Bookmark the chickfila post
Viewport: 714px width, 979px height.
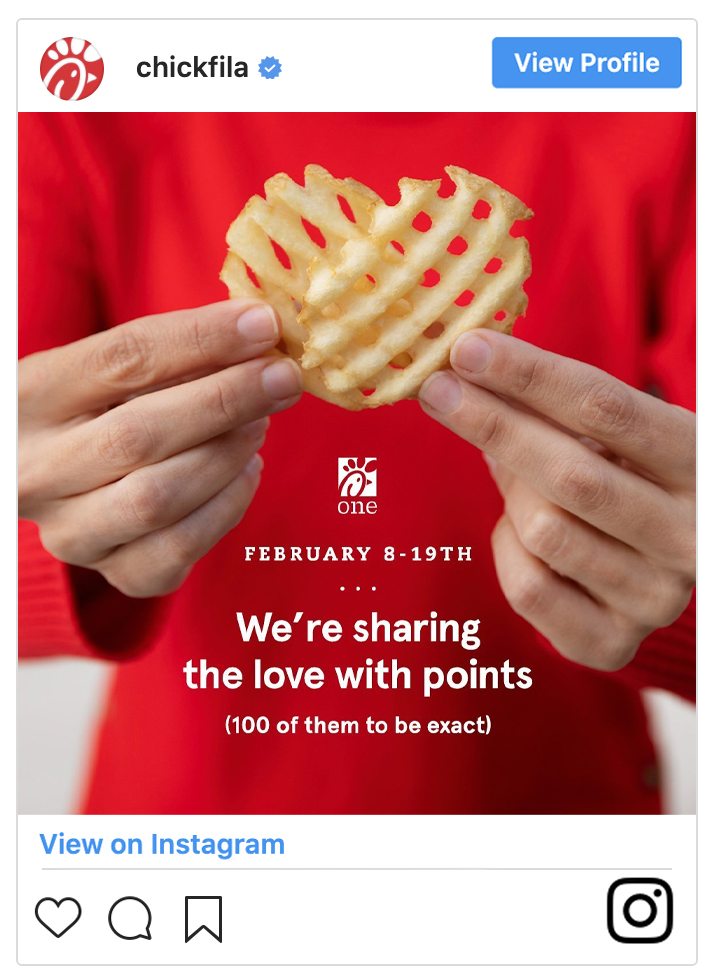coord(203,918)
